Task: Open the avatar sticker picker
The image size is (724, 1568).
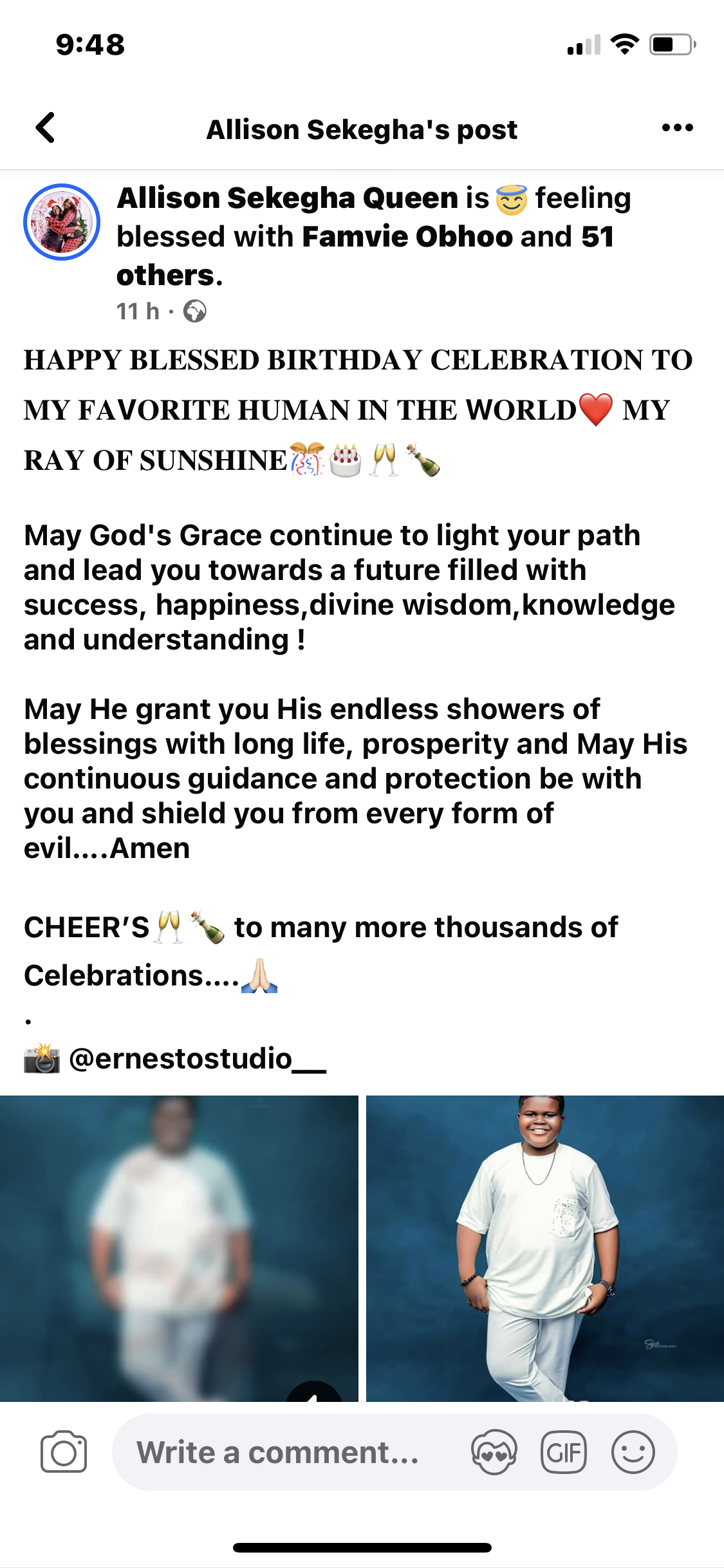Action: 494,1452
